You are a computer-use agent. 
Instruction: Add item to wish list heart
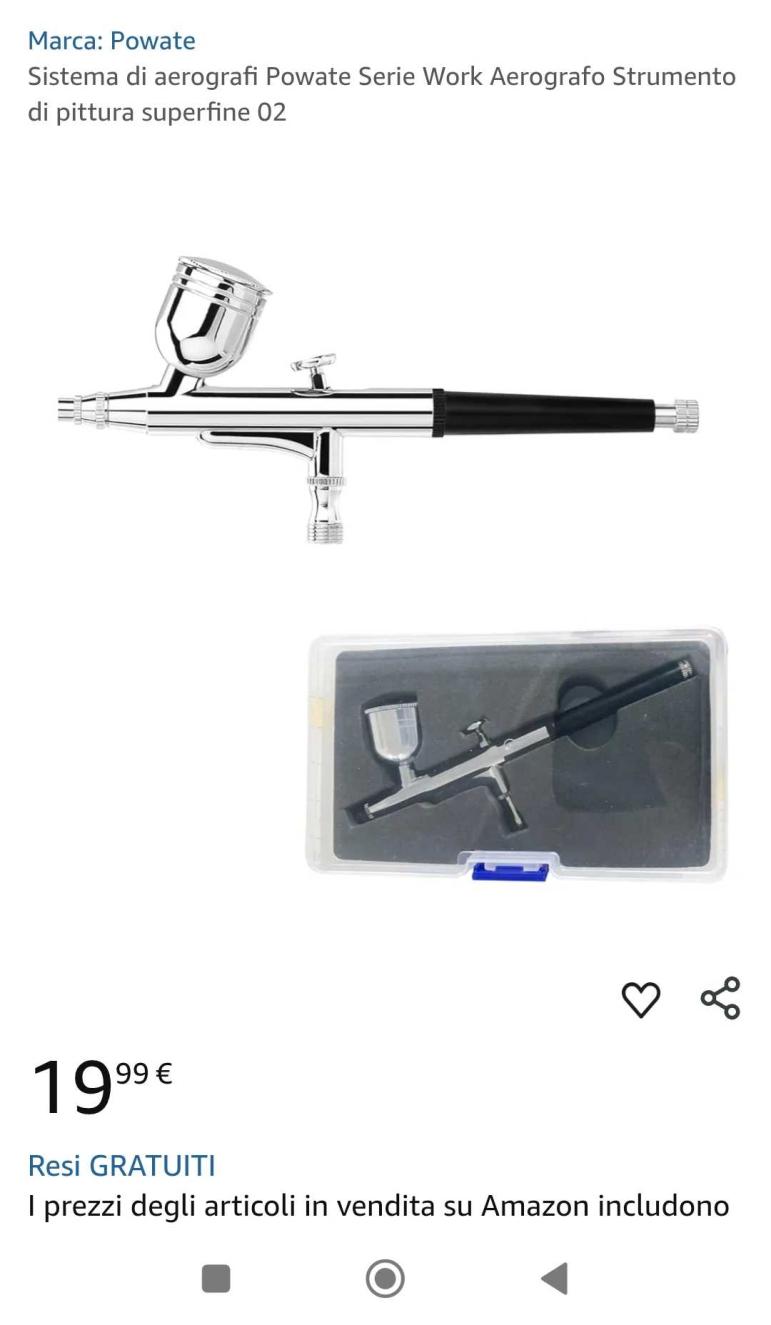[x=641, y=999]
